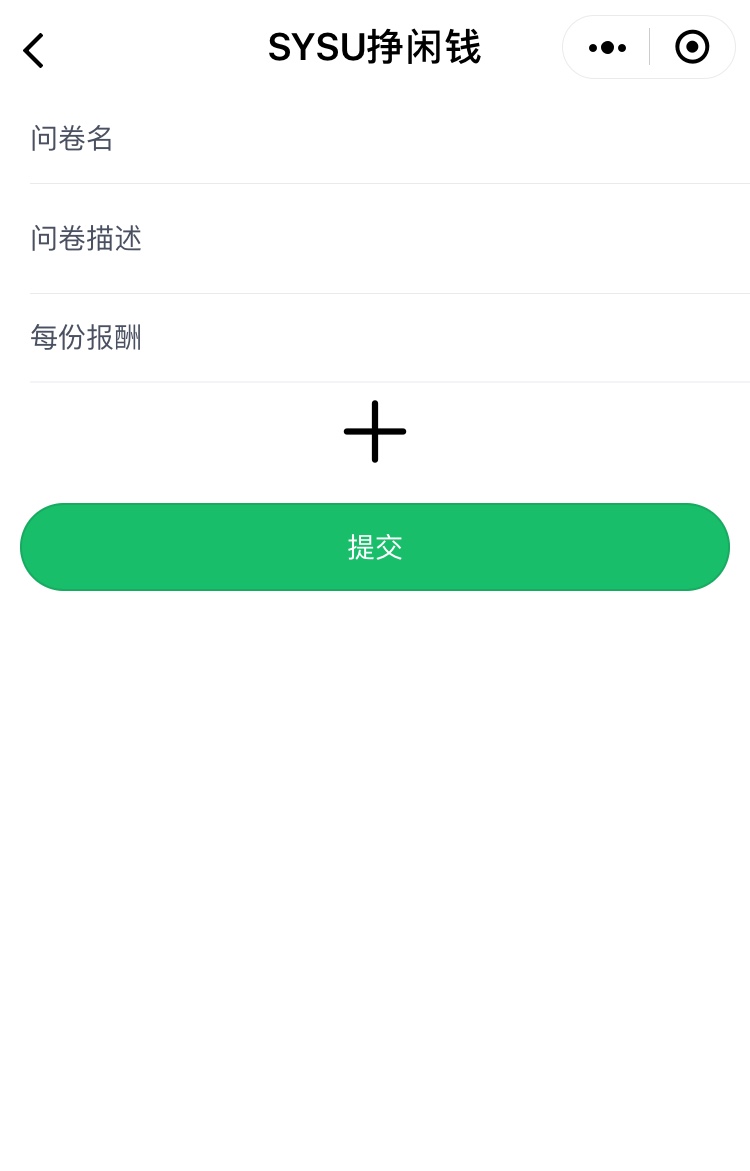Add a new question with the plus icon
The height and width of the screenshot is (1171, 750).
coord(375,431)
